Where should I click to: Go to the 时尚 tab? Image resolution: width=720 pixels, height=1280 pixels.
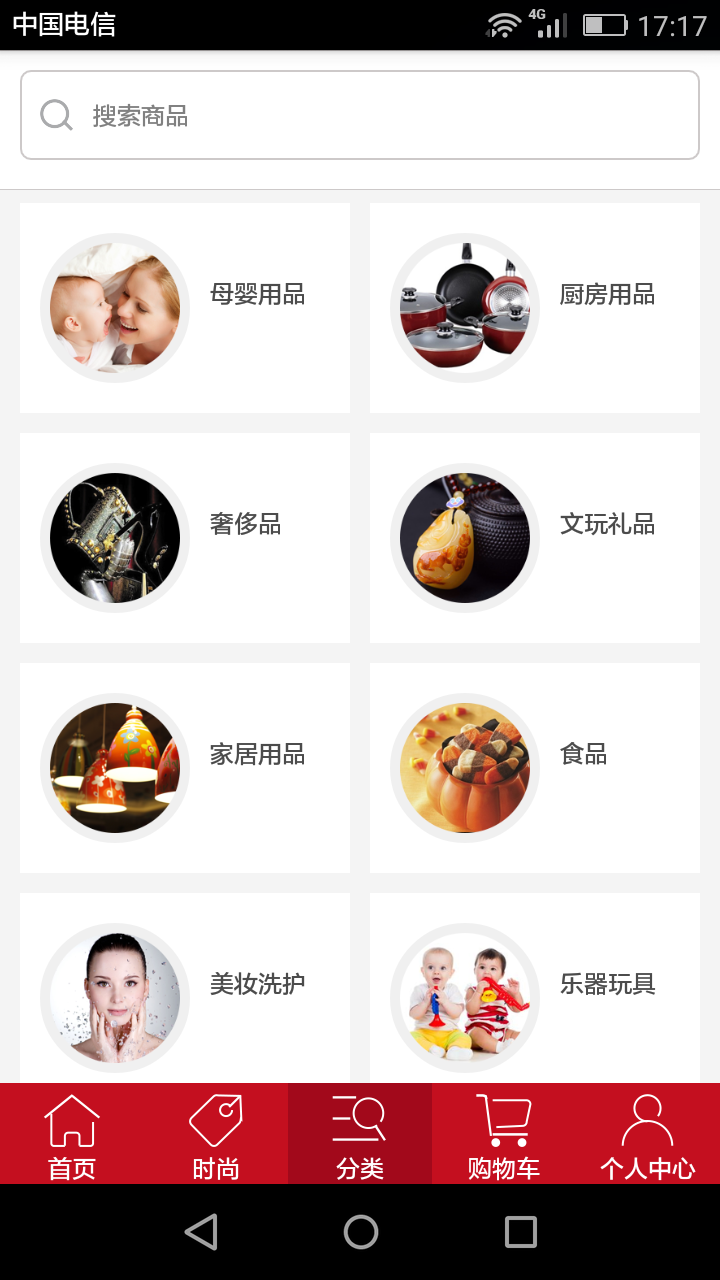(x=216, y=1135)
